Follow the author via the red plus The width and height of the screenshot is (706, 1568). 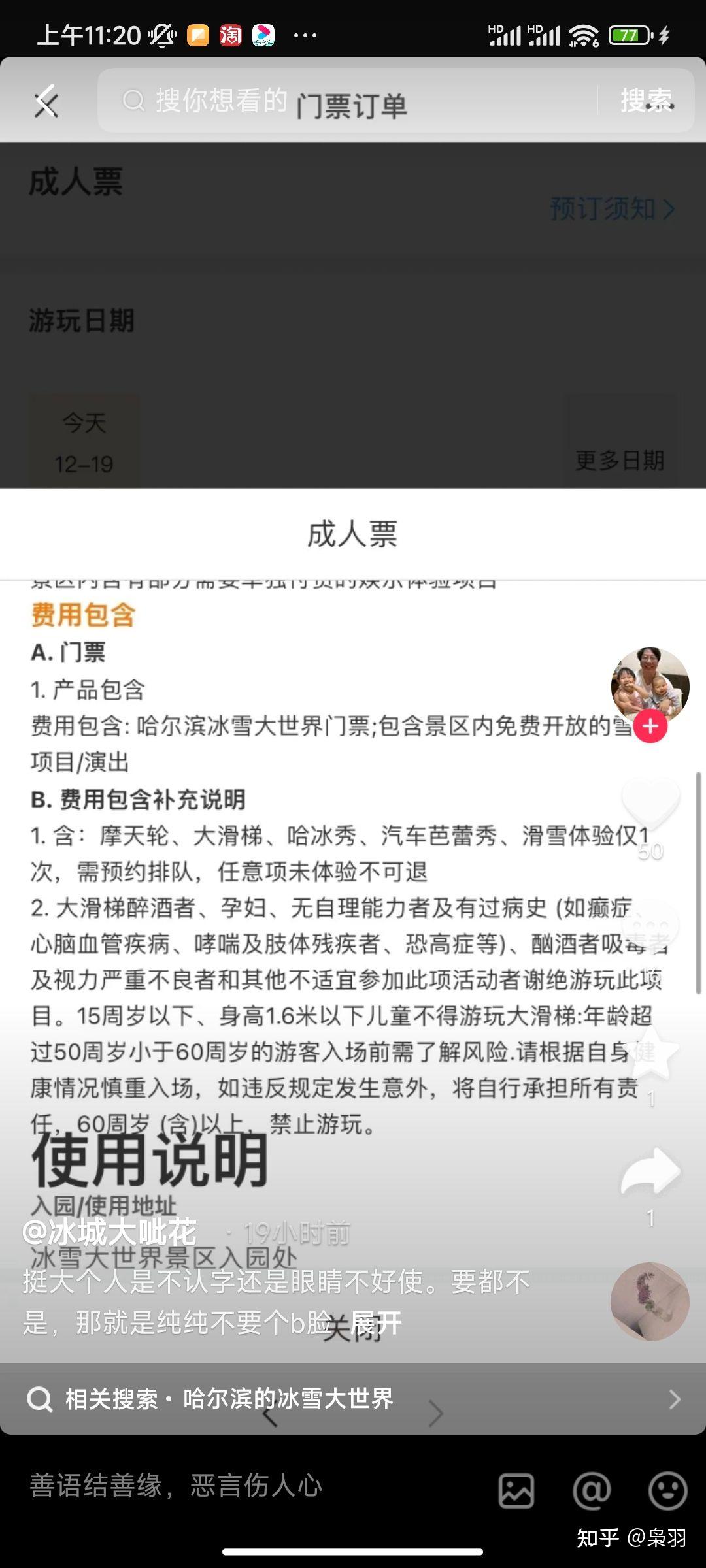tap(650, 727)
